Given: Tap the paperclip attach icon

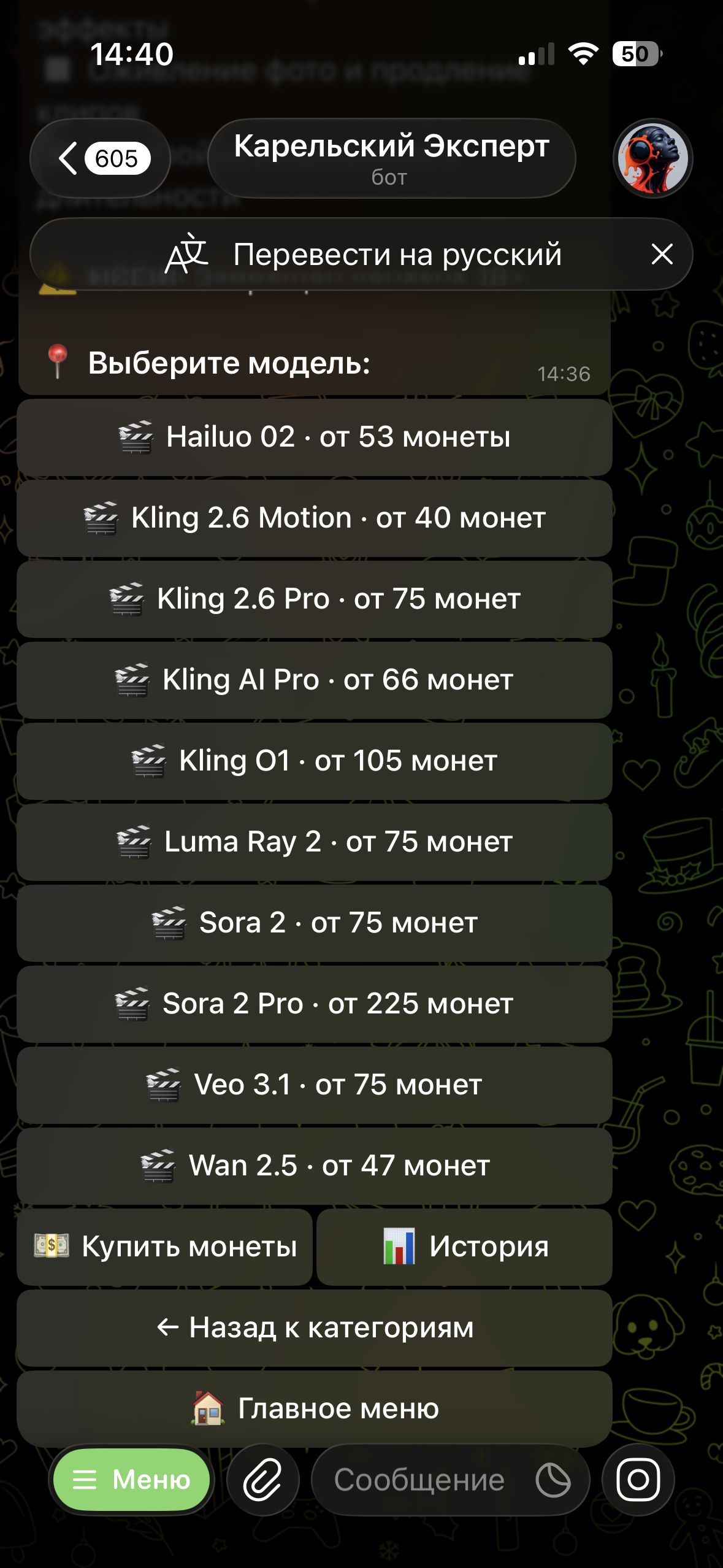Looking at the screenshot, I should 263,1480.
